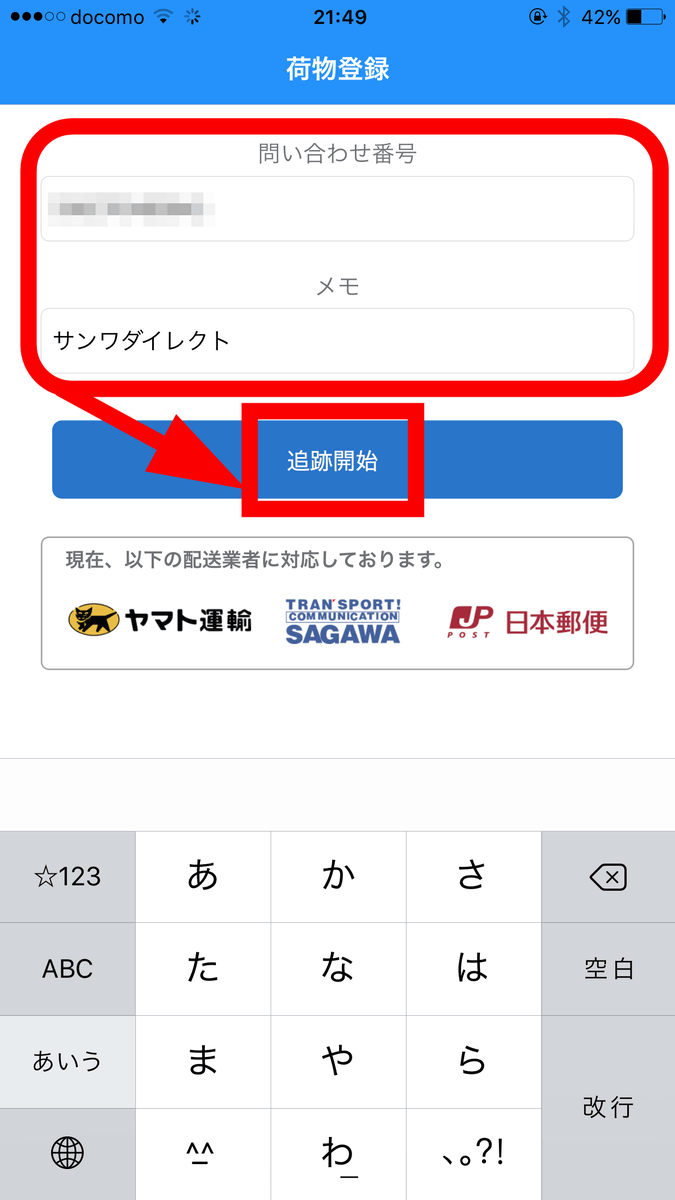The height and width of the screenshot is (1200, 675).
Task: Insert a space with the 空白 key
Action: point(608,969)
